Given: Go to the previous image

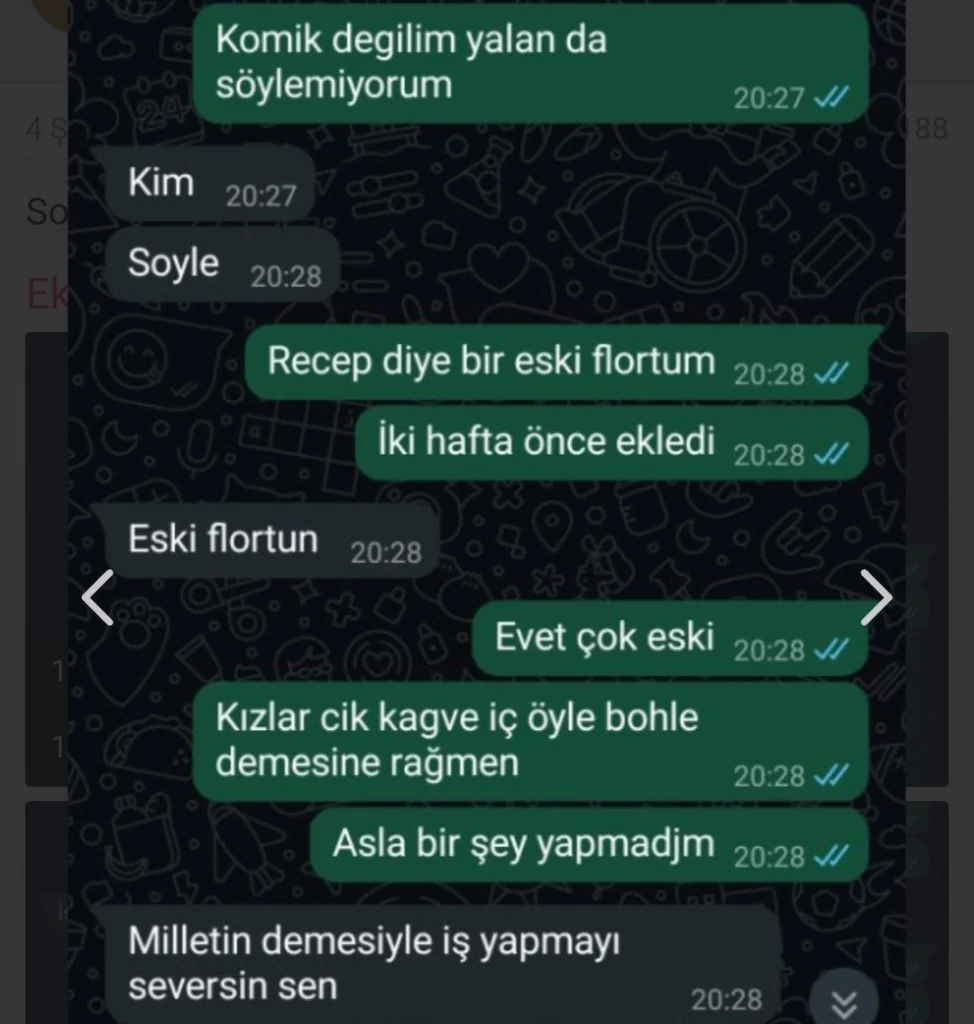Looking at the screenshot, I should pos(97,598).
